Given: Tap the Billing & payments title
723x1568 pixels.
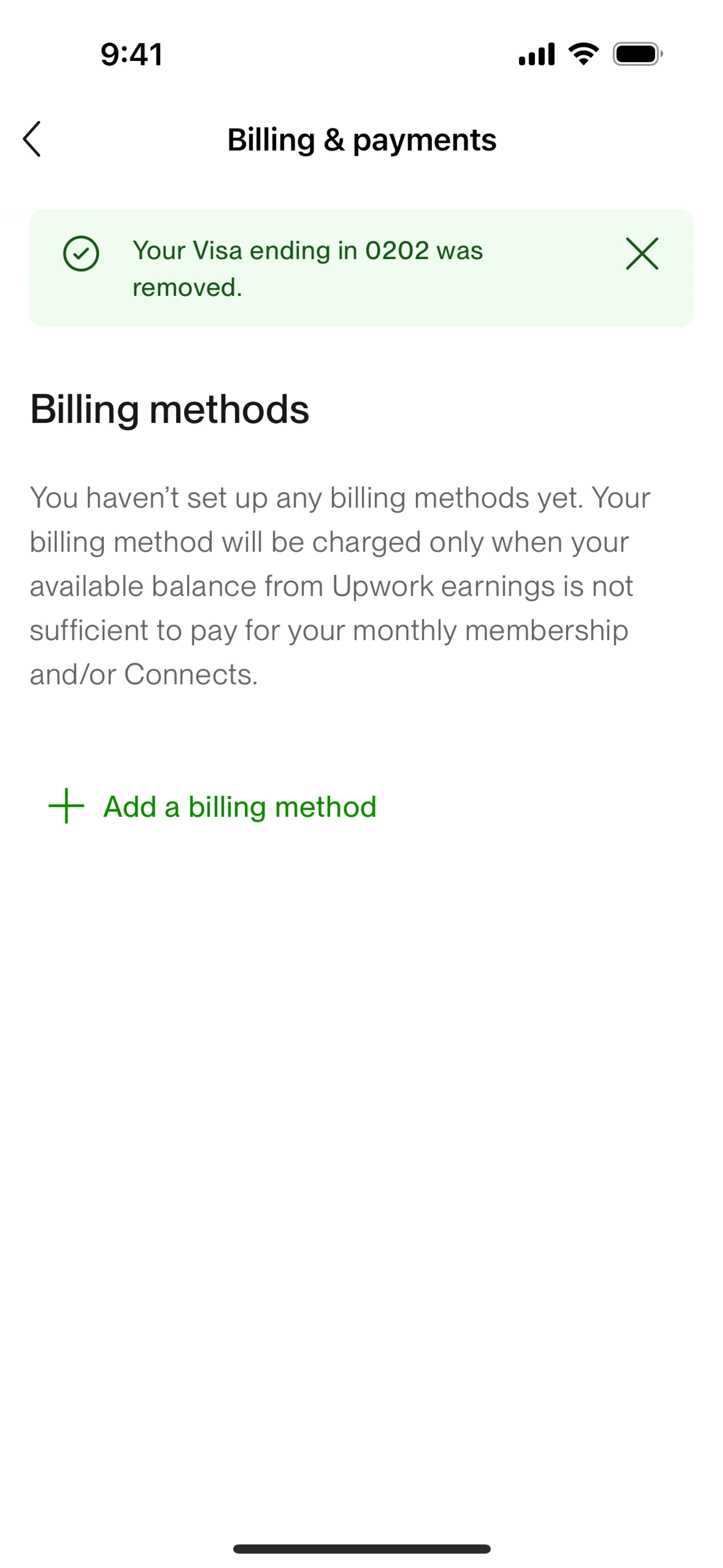Looking at the screenshot, I should (x=361, y=139).
